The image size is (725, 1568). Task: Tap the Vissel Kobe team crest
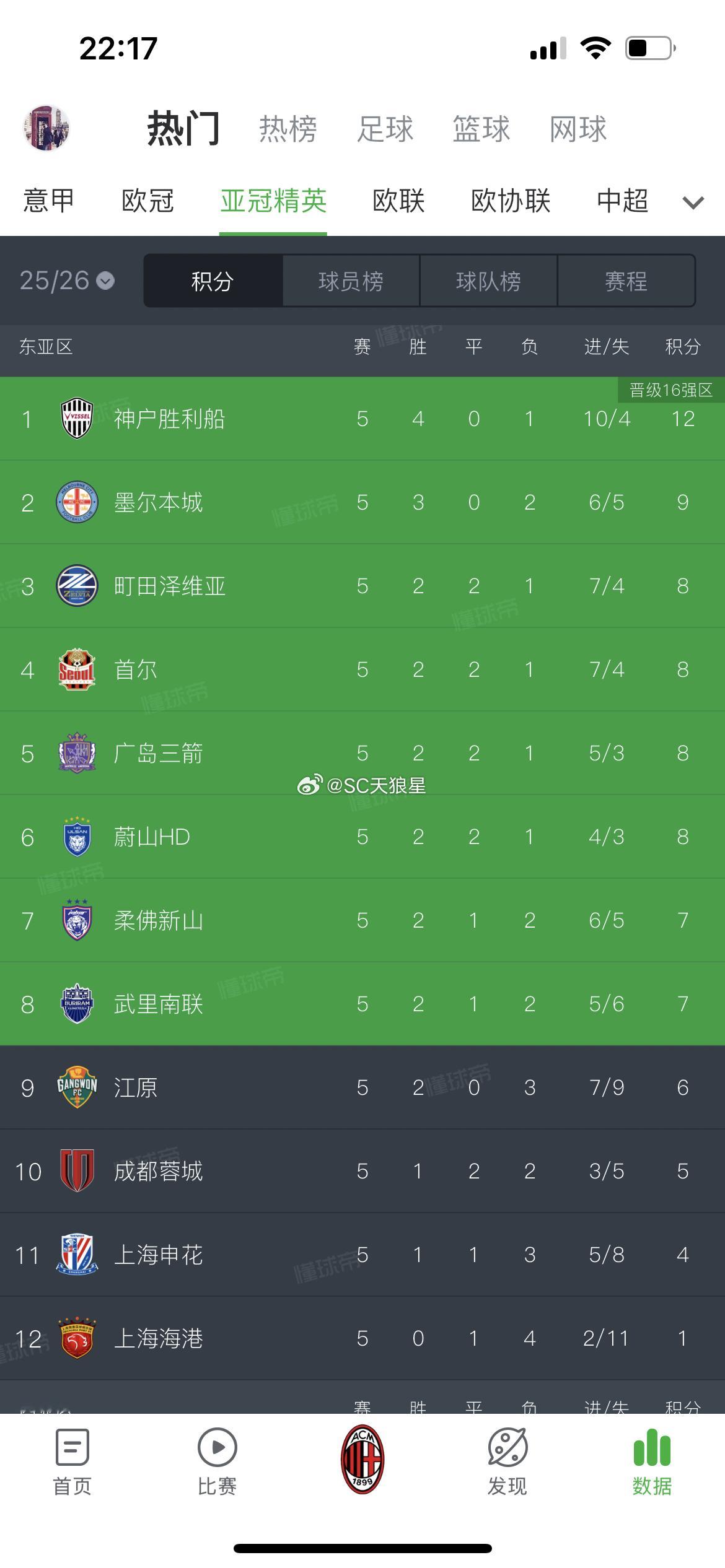77,419
